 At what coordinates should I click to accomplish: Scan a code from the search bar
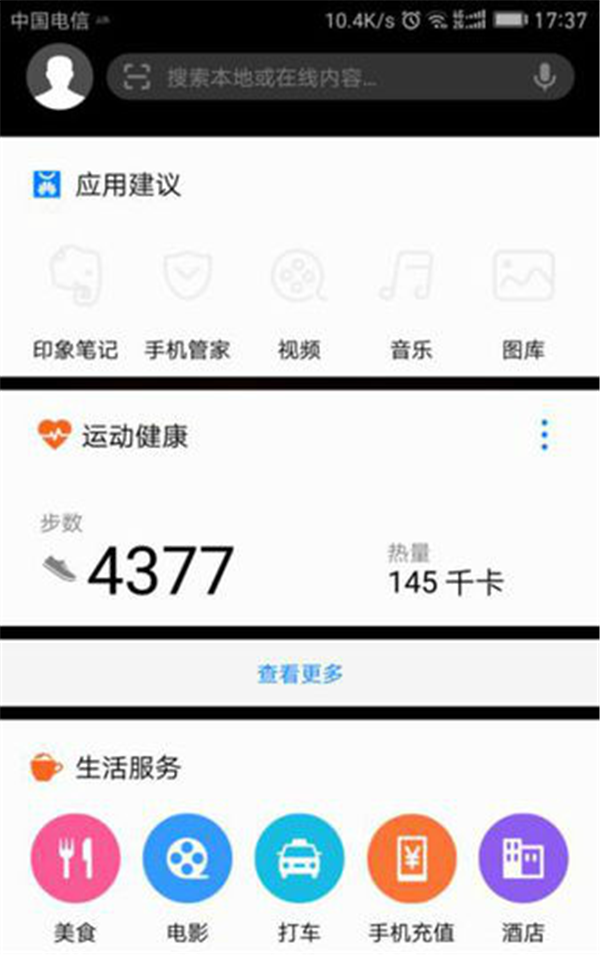tap(136, 78)
